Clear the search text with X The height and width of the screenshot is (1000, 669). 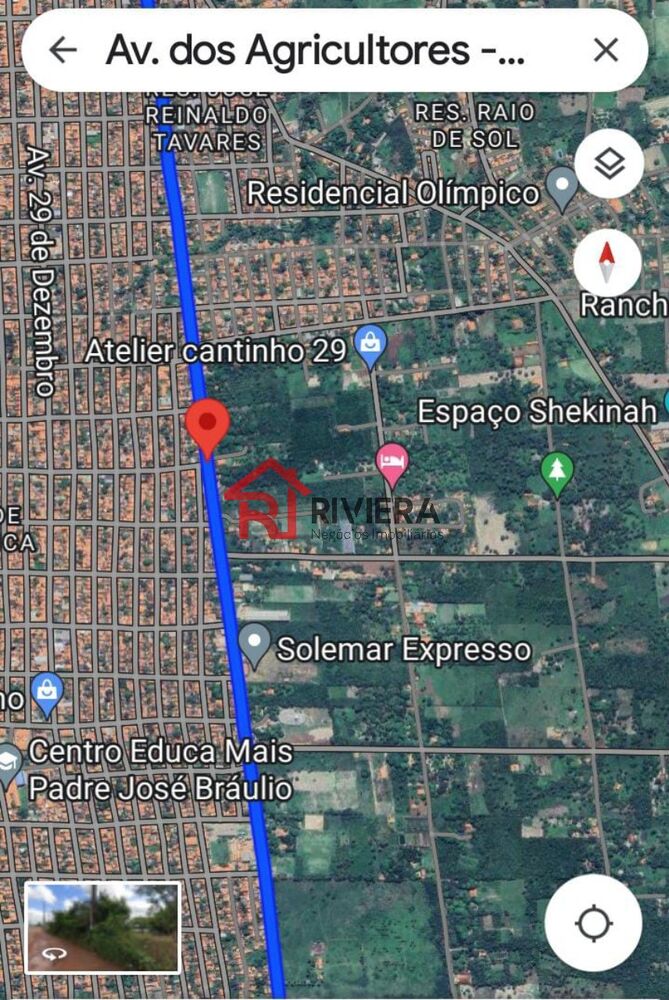click(x=605, y=50)
